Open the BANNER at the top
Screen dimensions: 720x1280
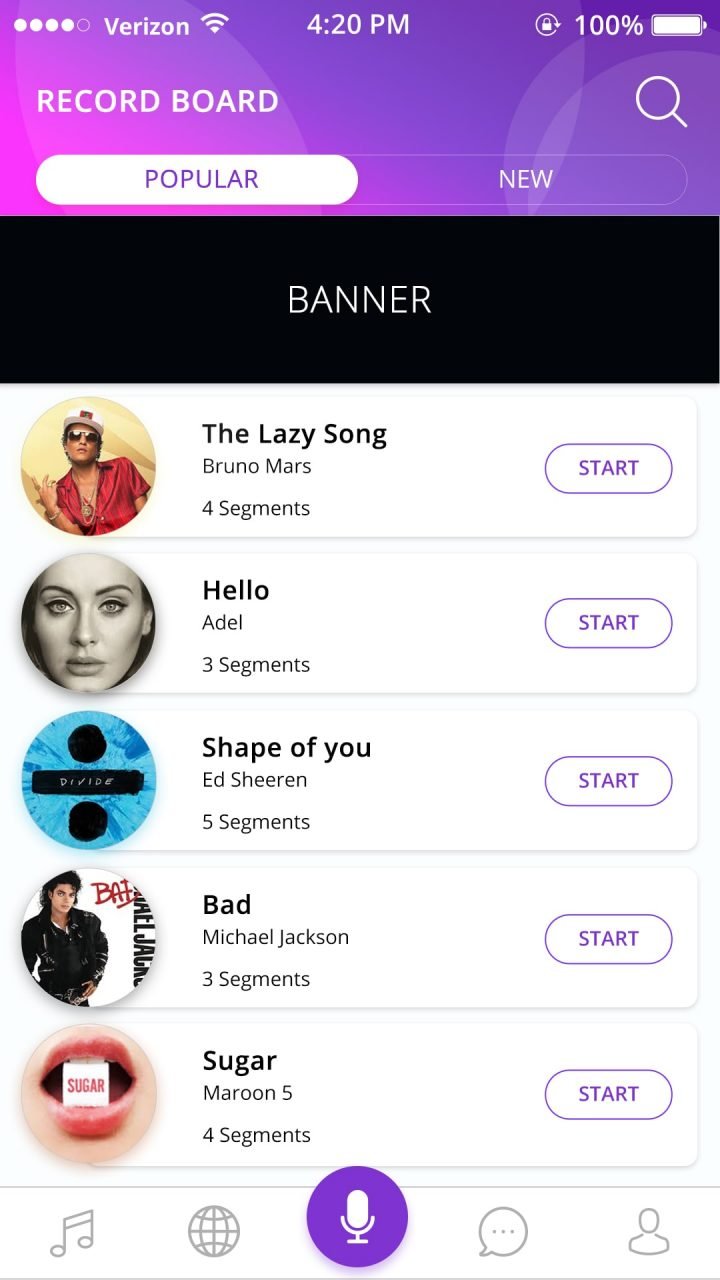click(x=360, y=300)
